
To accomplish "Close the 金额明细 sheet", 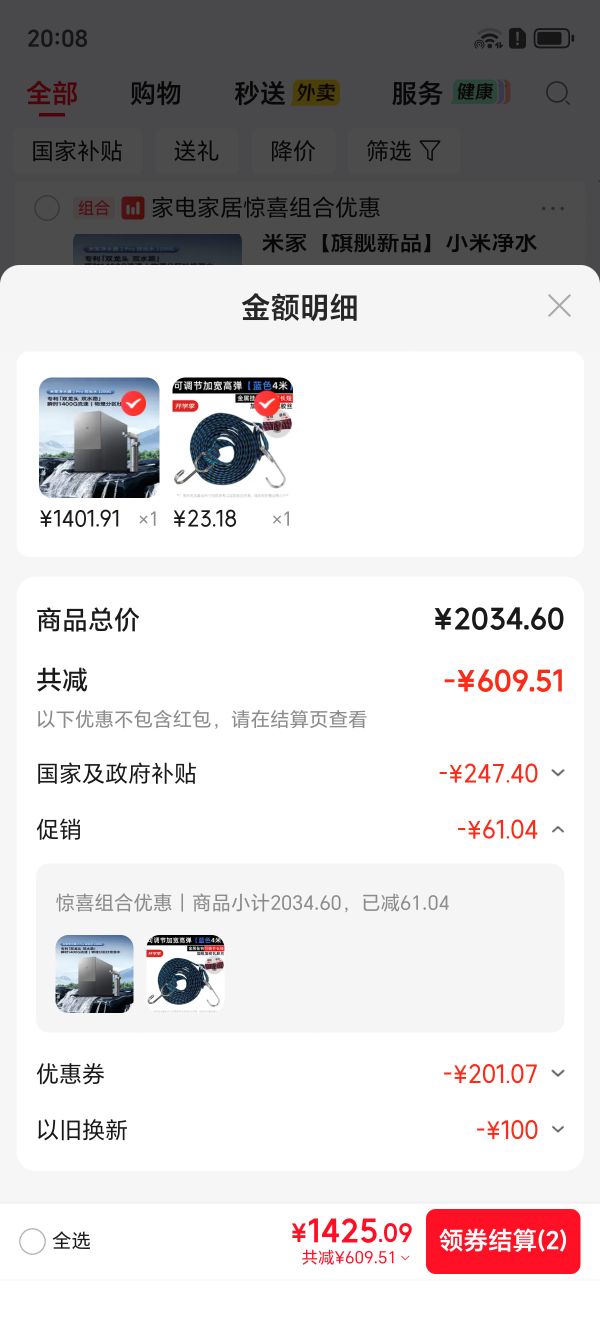I will click(559, 306).
